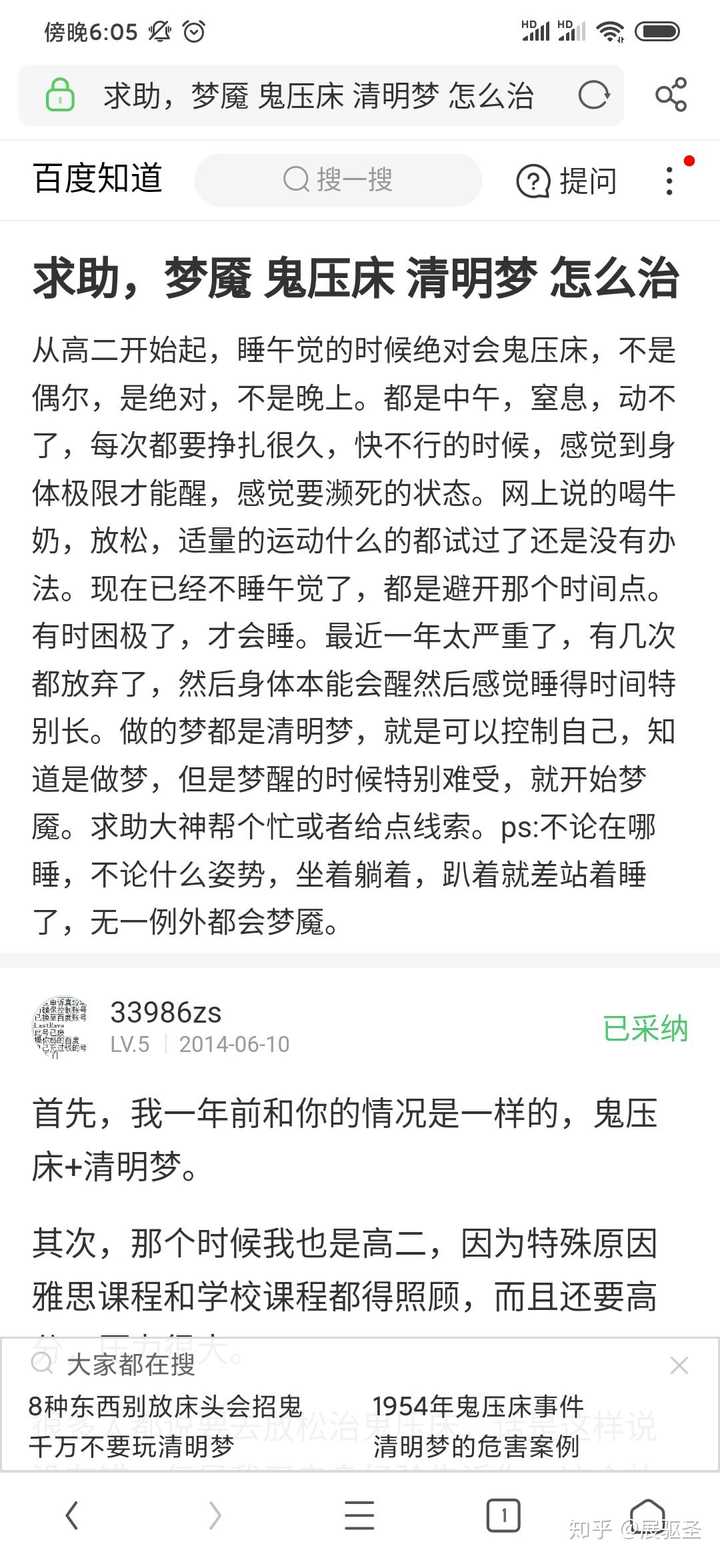The height and width of the screenshot is (1560, 720).
Task: Open the tab switcher
Action: [x=503, y=1516]
